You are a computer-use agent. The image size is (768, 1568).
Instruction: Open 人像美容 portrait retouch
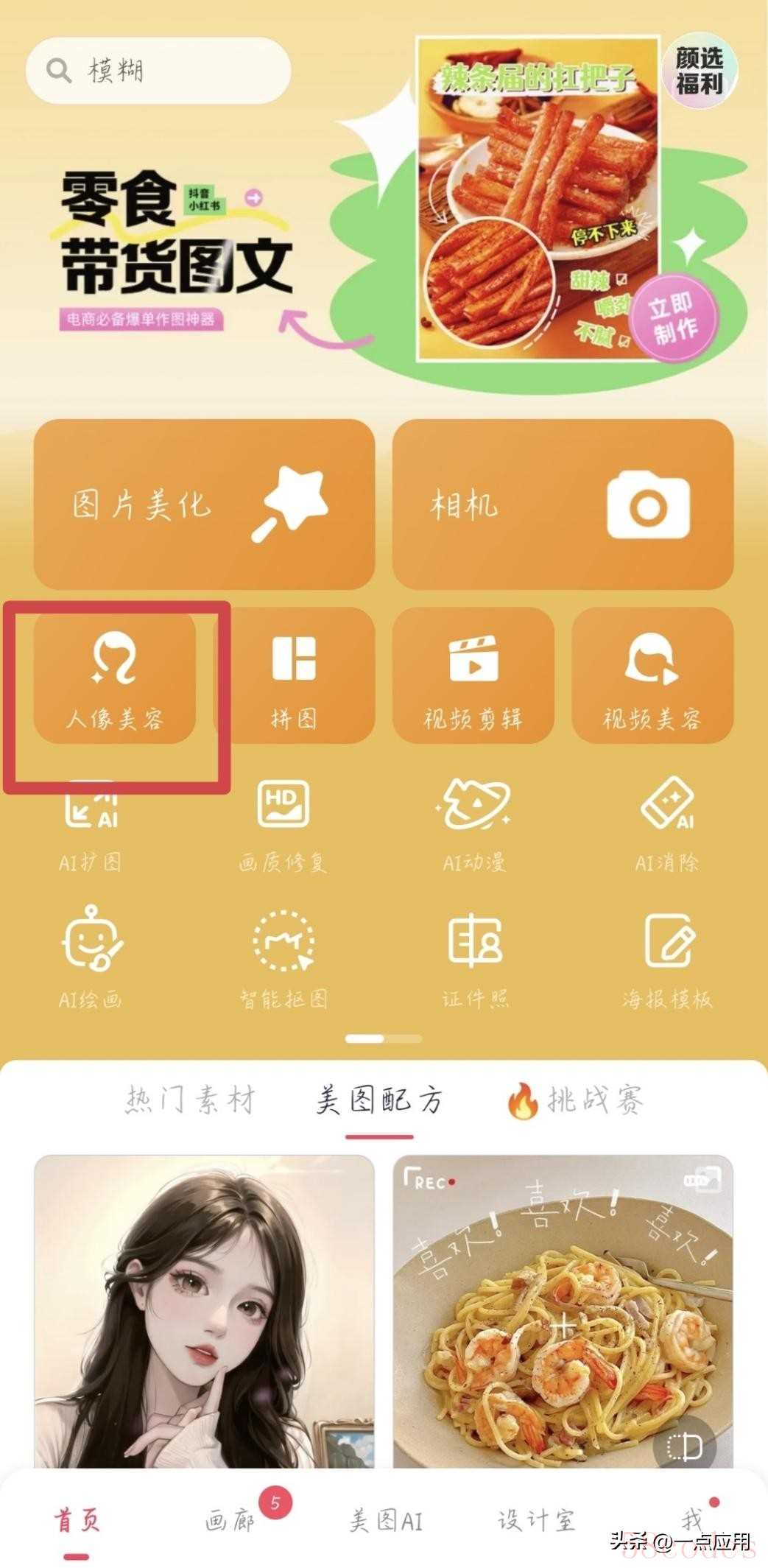click(115, 675)
